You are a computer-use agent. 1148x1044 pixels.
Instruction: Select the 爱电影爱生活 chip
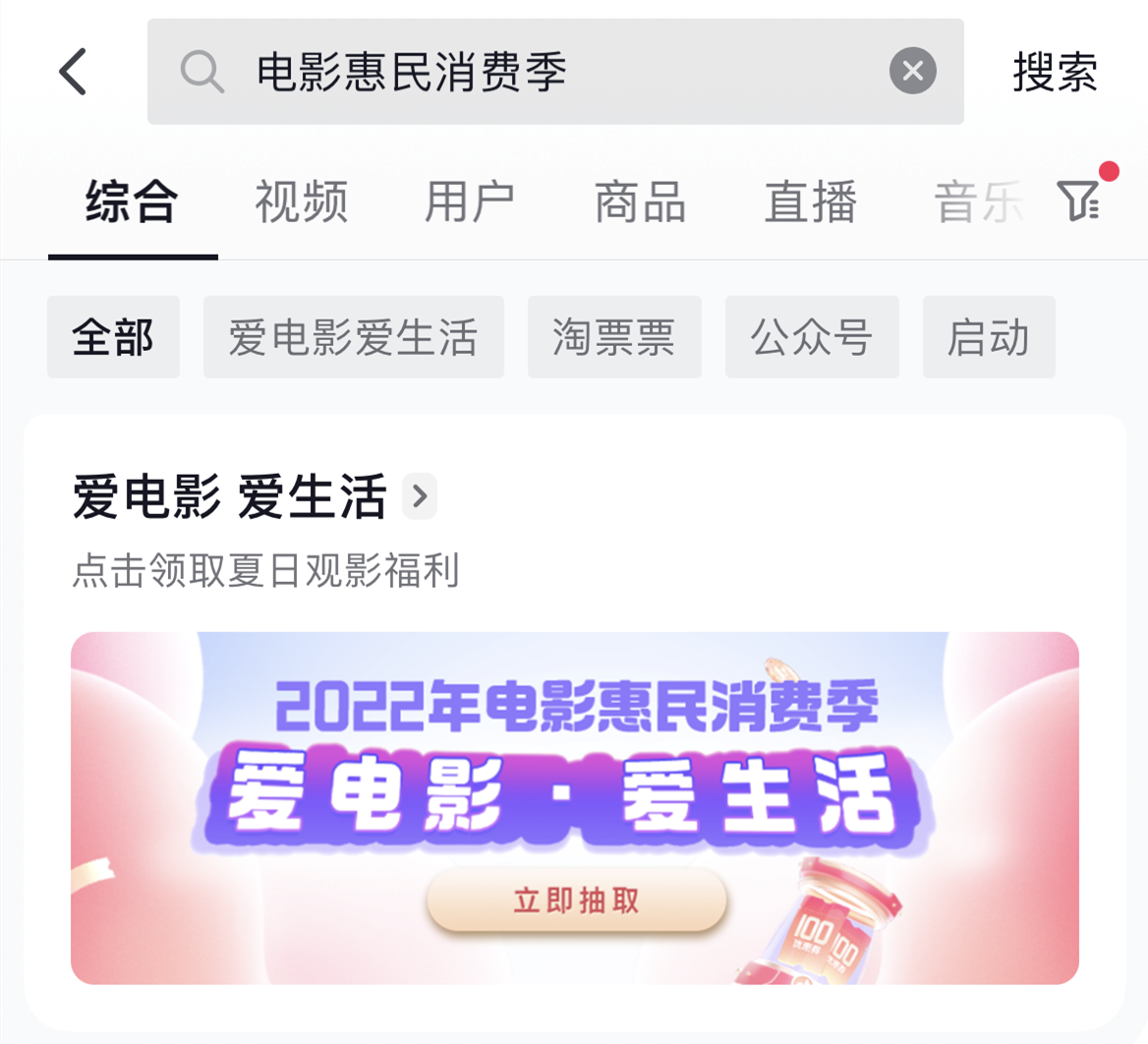pyautogui.click(x=353, y=337)
